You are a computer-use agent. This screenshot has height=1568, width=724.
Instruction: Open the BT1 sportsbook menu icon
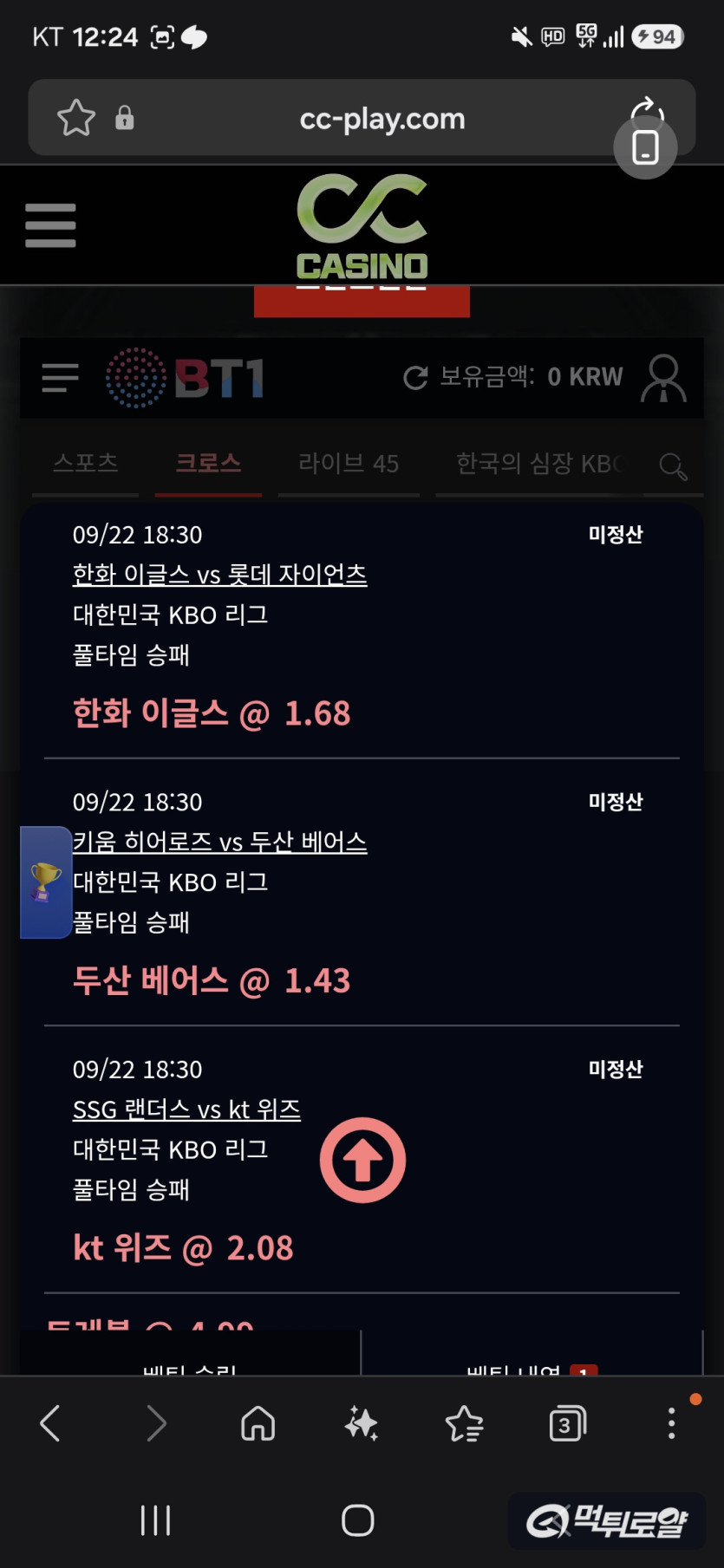tap(61, 378)
